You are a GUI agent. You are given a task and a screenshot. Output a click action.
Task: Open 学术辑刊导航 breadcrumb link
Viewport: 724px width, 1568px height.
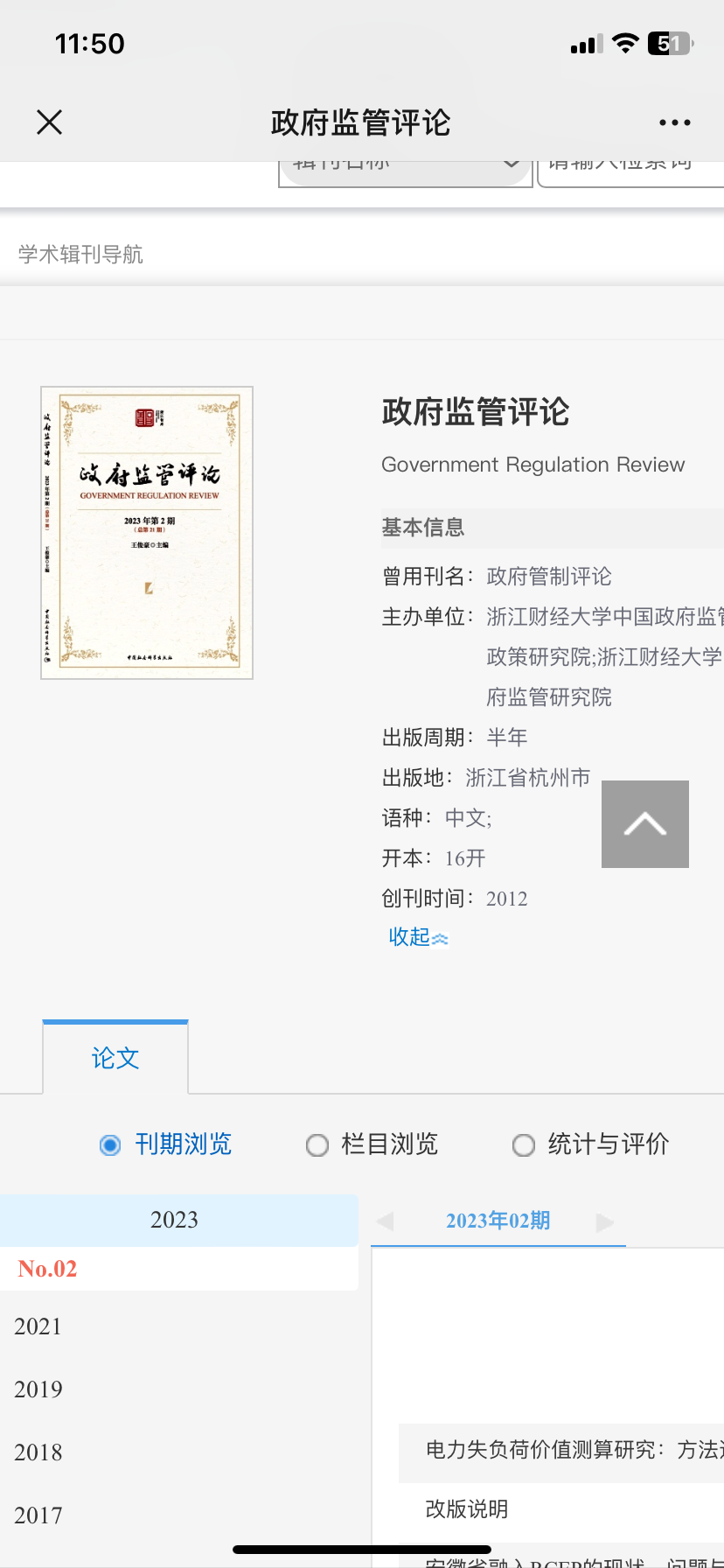click(80, 255)
